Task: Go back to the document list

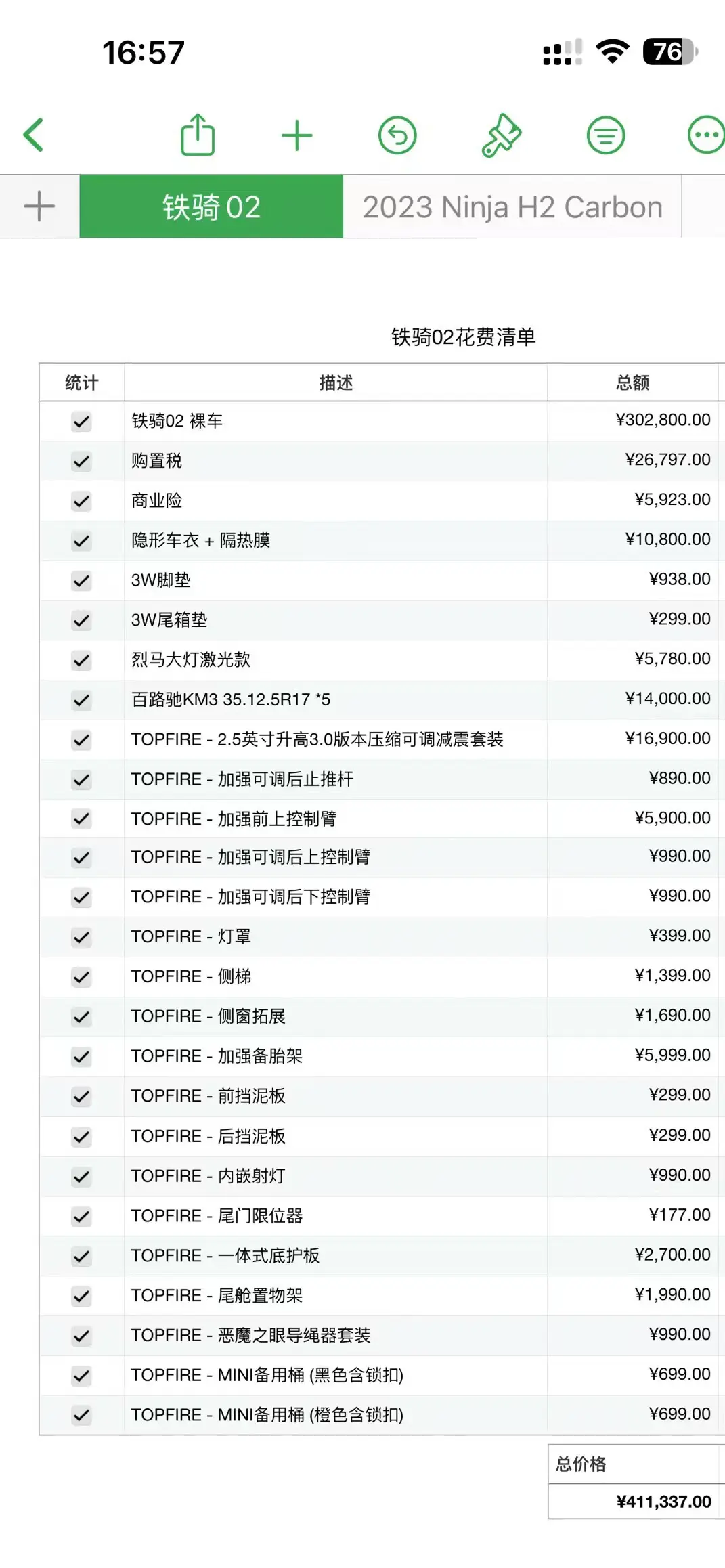Action: 33,135
